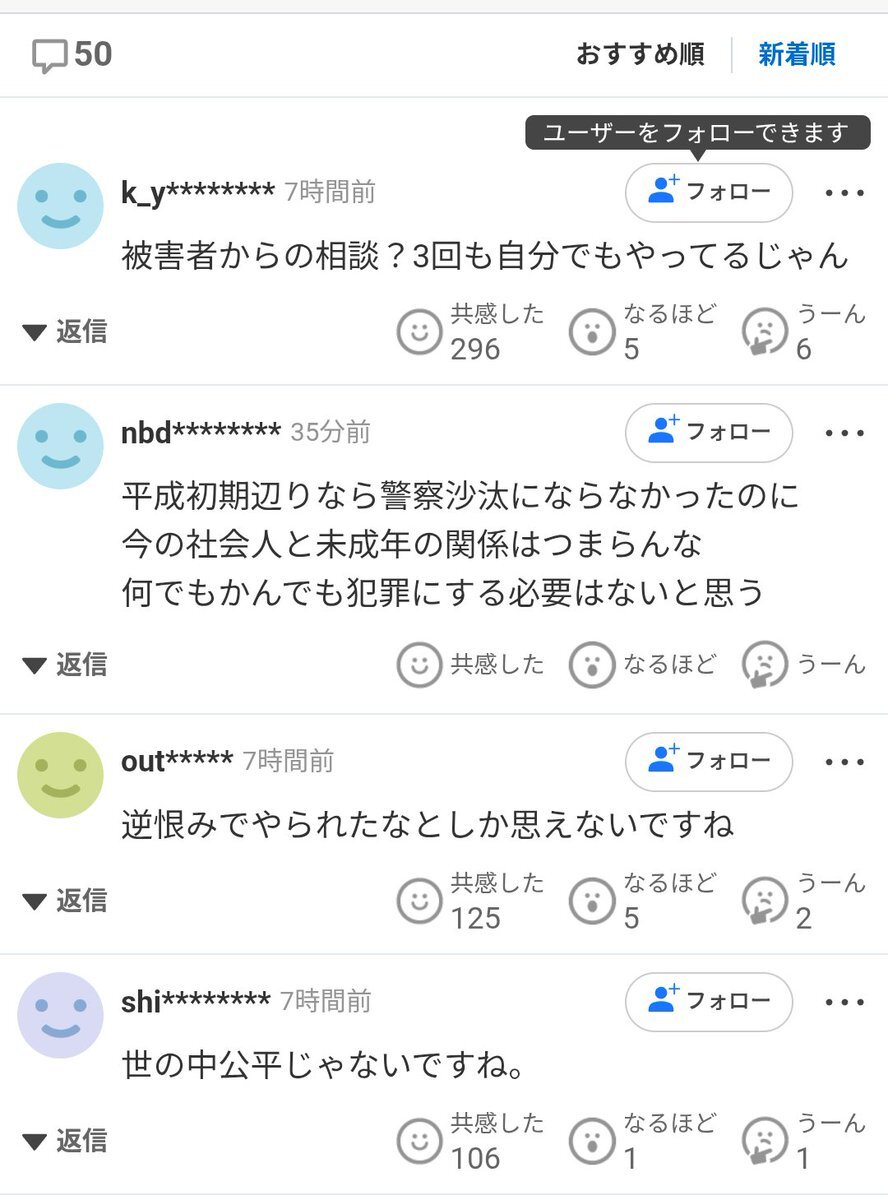React なるほど on out***** comment

pyautogui.click(x=592, y=901)
